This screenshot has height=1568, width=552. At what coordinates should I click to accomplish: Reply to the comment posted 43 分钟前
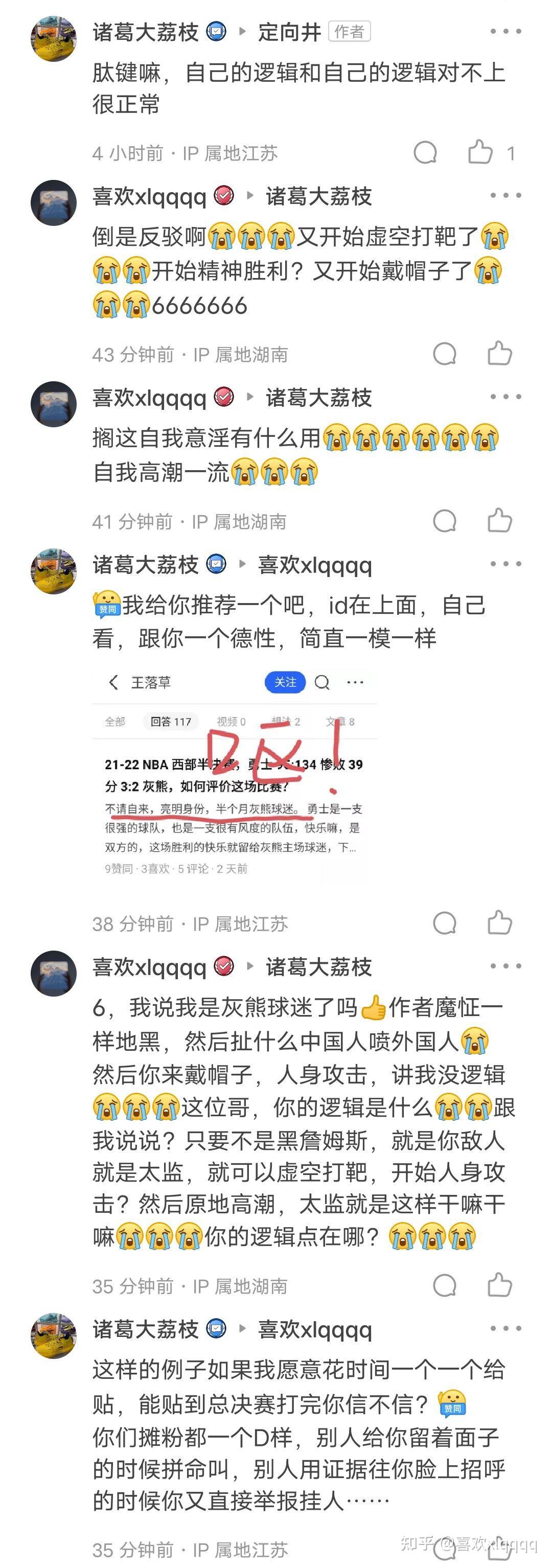coord(444,354)
